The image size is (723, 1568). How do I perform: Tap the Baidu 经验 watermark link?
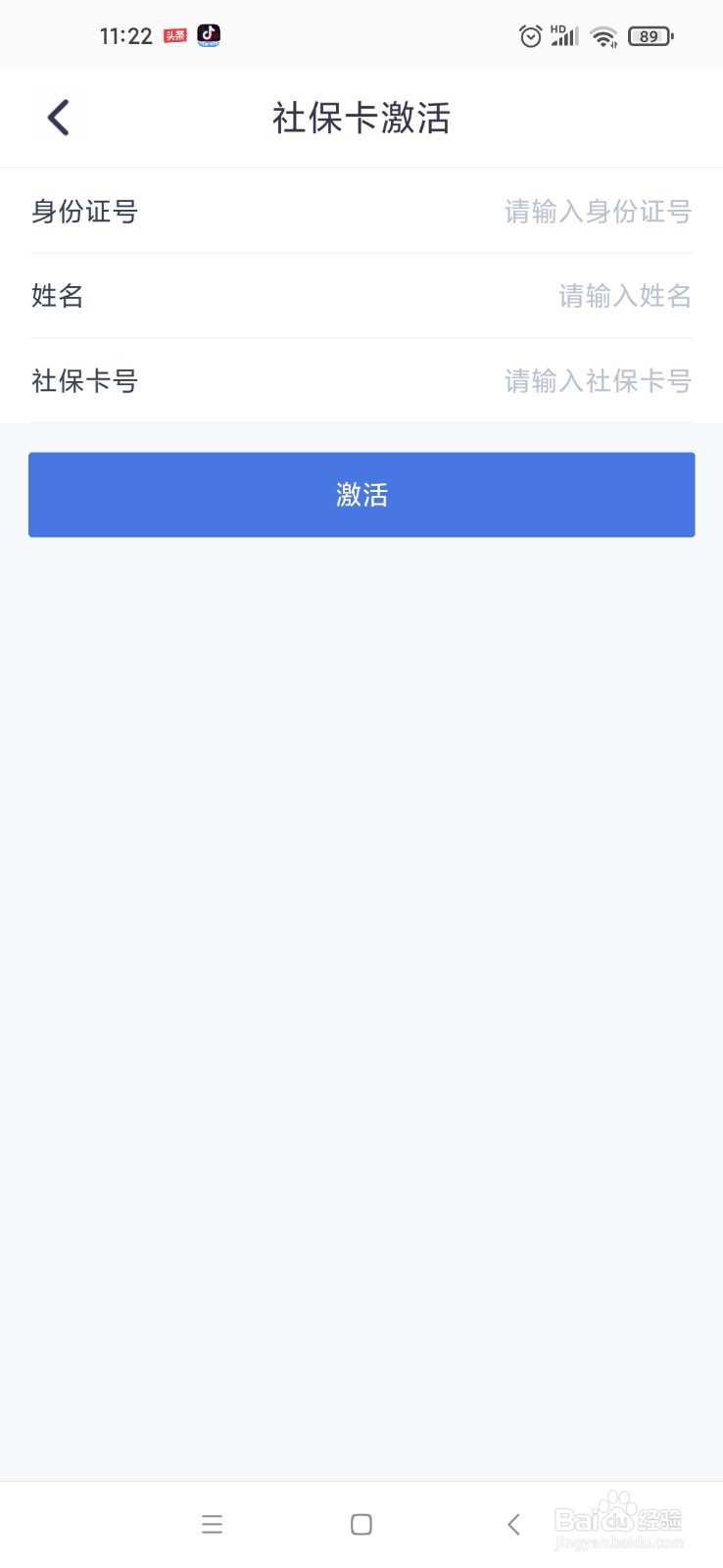617,1519
